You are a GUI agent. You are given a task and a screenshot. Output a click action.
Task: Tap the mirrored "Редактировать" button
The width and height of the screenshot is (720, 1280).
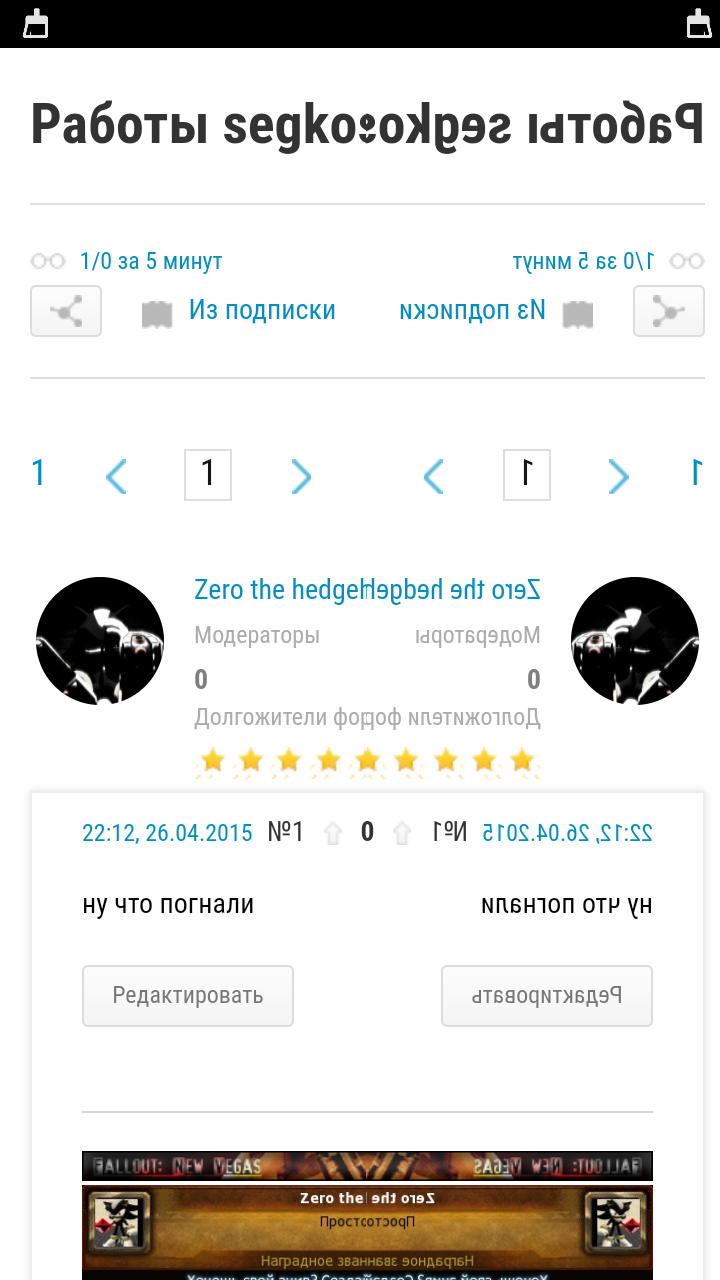point(547,996)
